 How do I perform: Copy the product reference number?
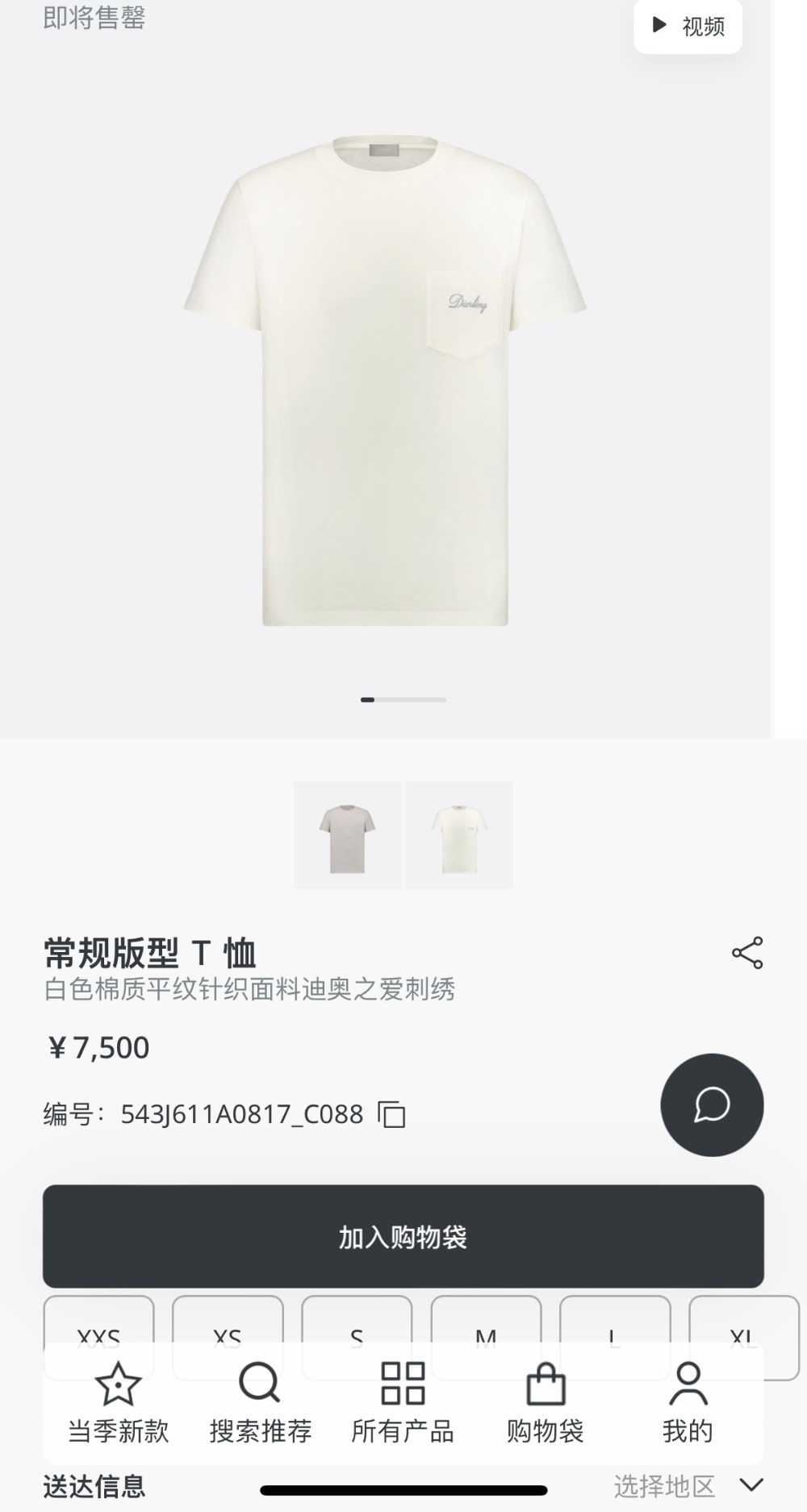pos(392,1115)
